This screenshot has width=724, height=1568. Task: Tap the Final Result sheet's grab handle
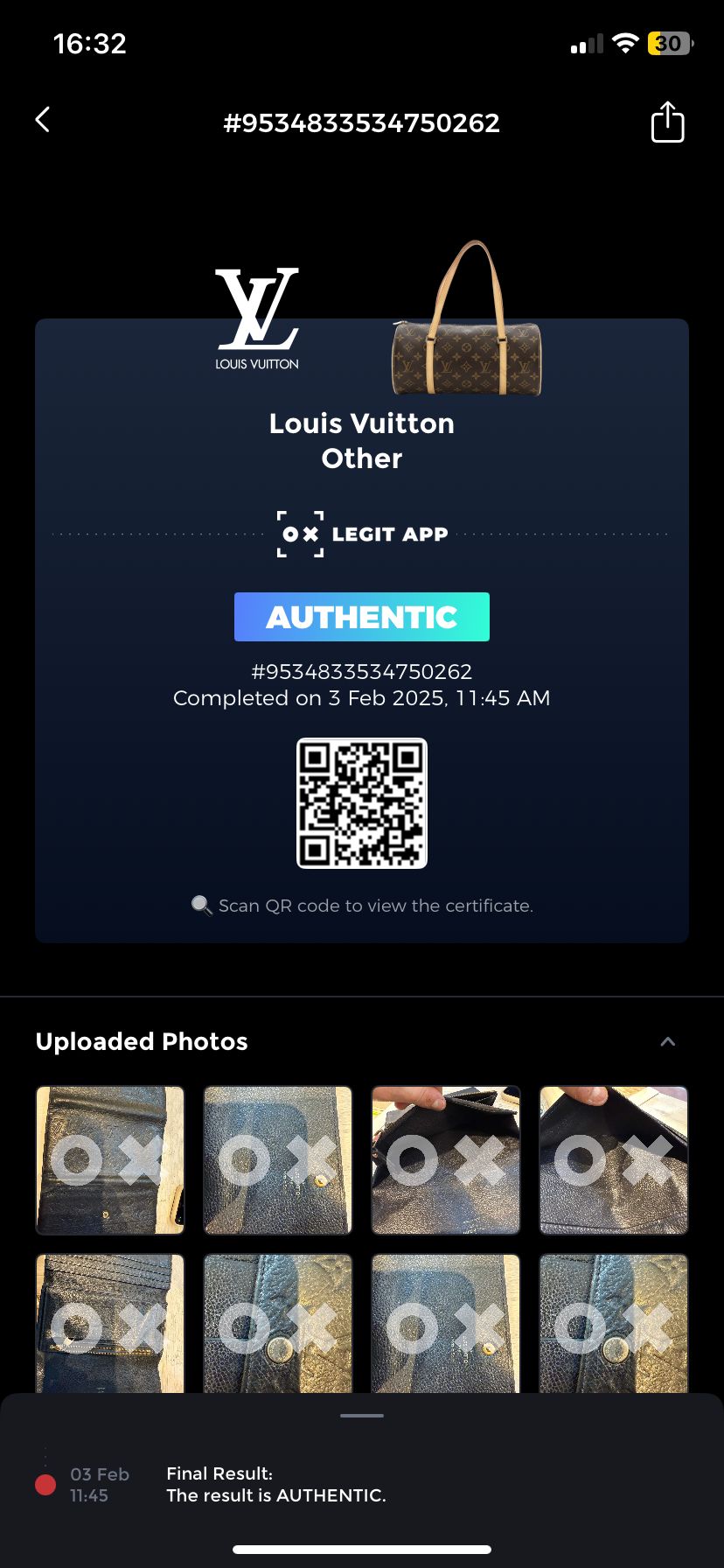tap(362, 1415)
